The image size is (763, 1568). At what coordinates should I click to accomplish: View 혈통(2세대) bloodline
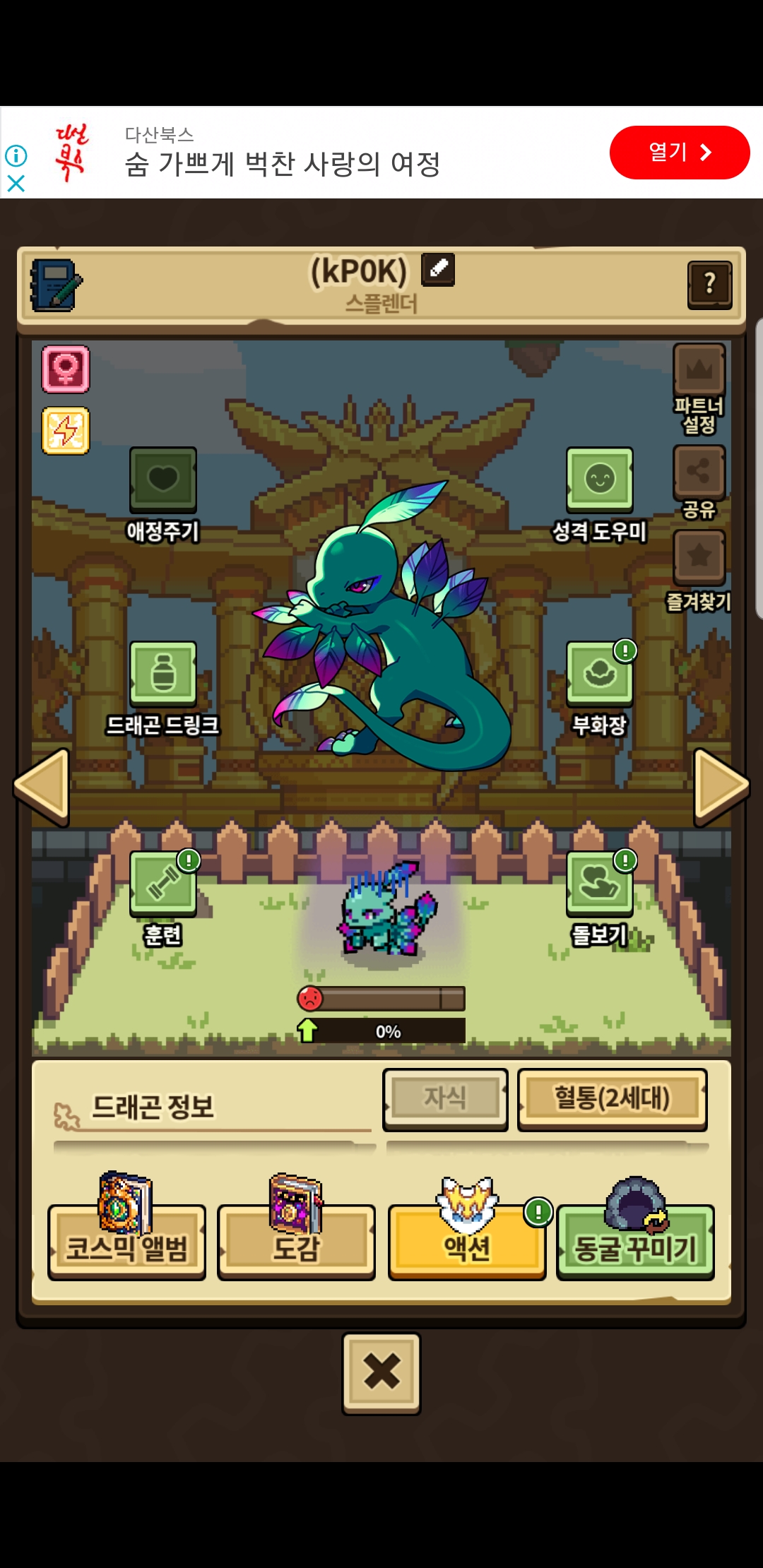[x=612, y=1098]
